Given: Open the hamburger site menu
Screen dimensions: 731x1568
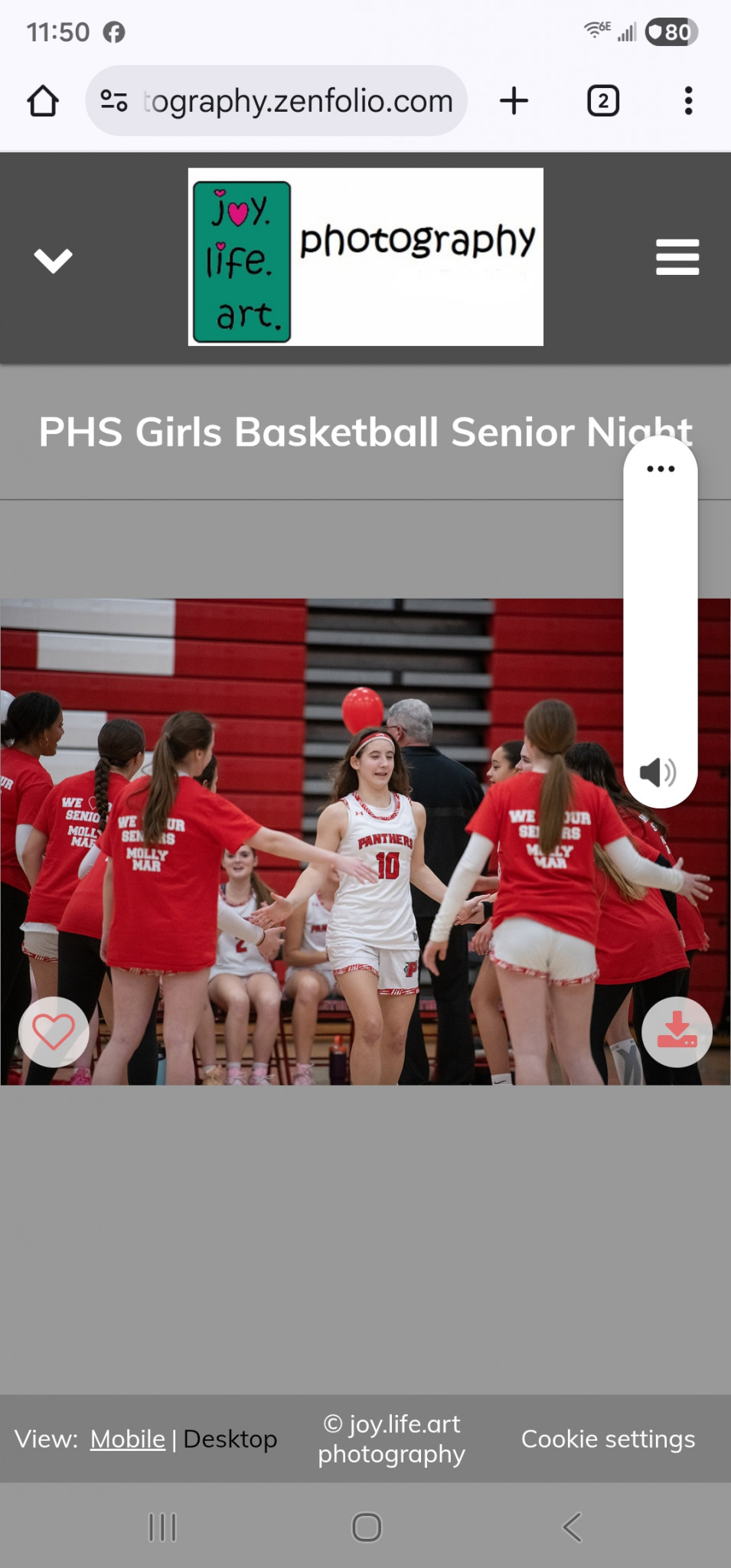Looking at the screenshot, I should coord(677,257).
